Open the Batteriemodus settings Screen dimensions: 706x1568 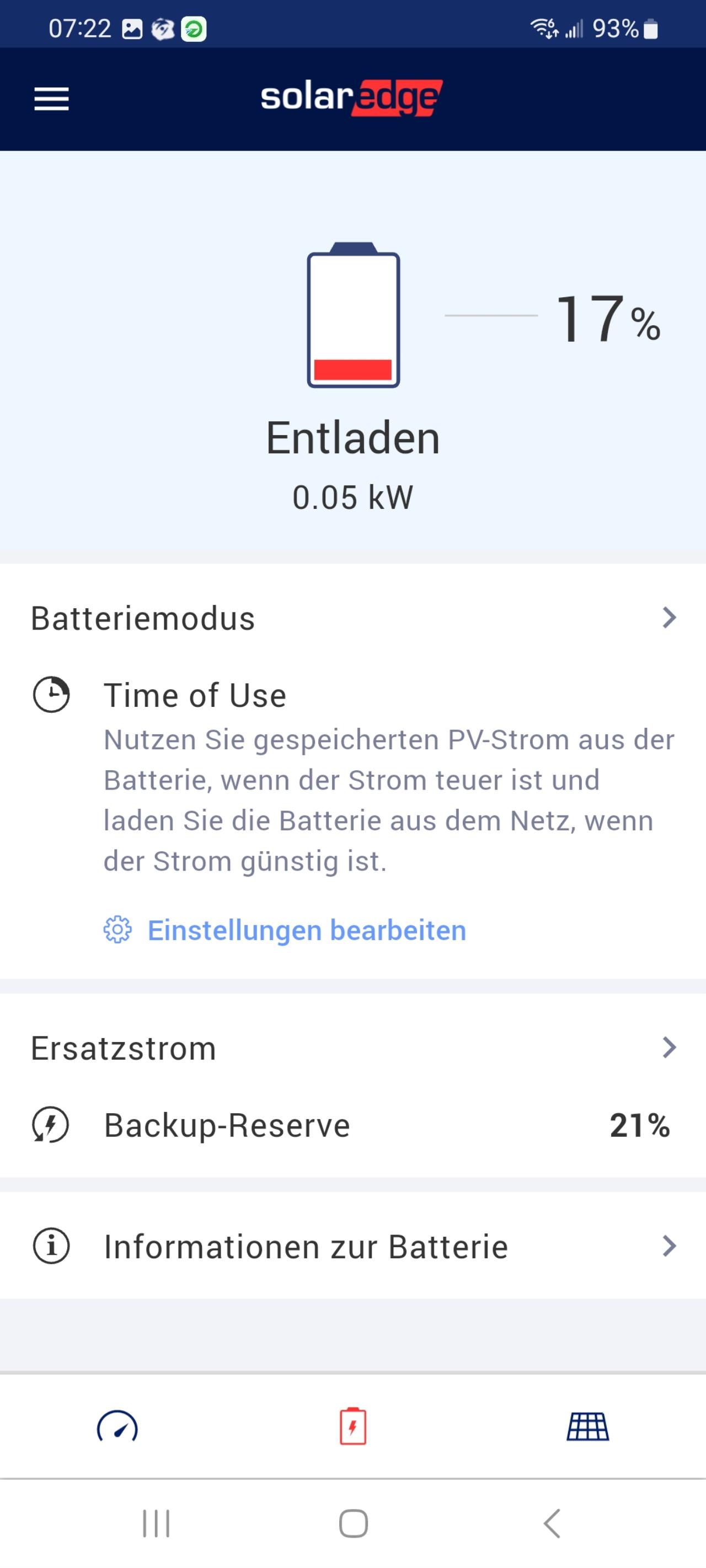tap(352, 618)
